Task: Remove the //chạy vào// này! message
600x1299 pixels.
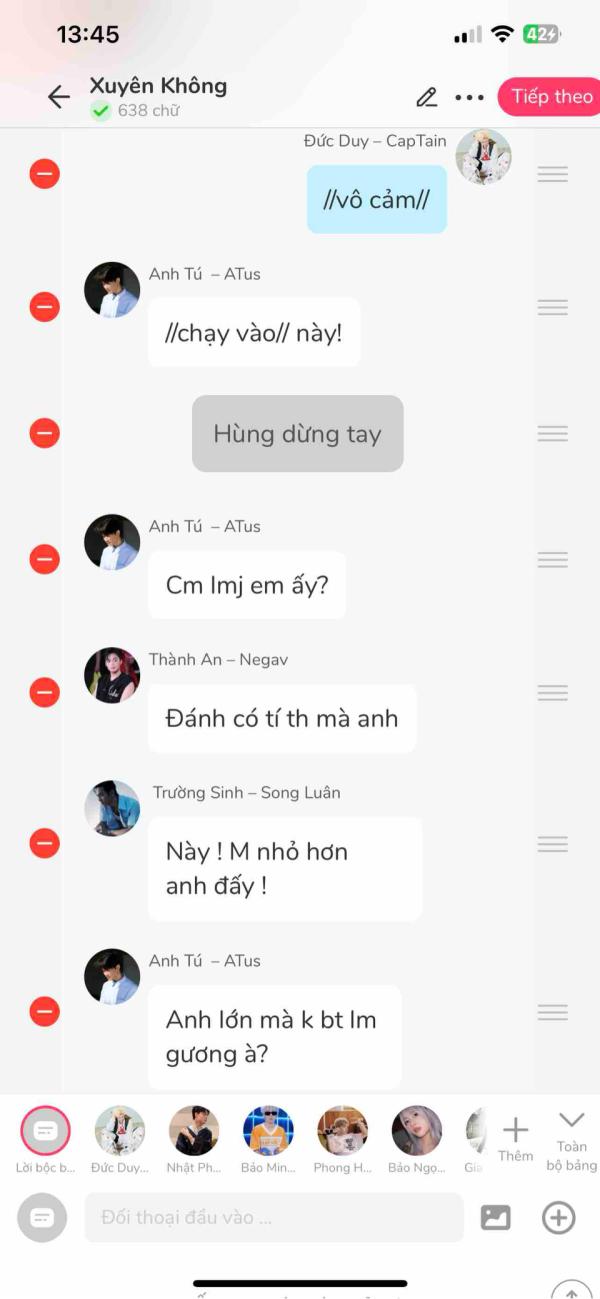Action: 44,307
